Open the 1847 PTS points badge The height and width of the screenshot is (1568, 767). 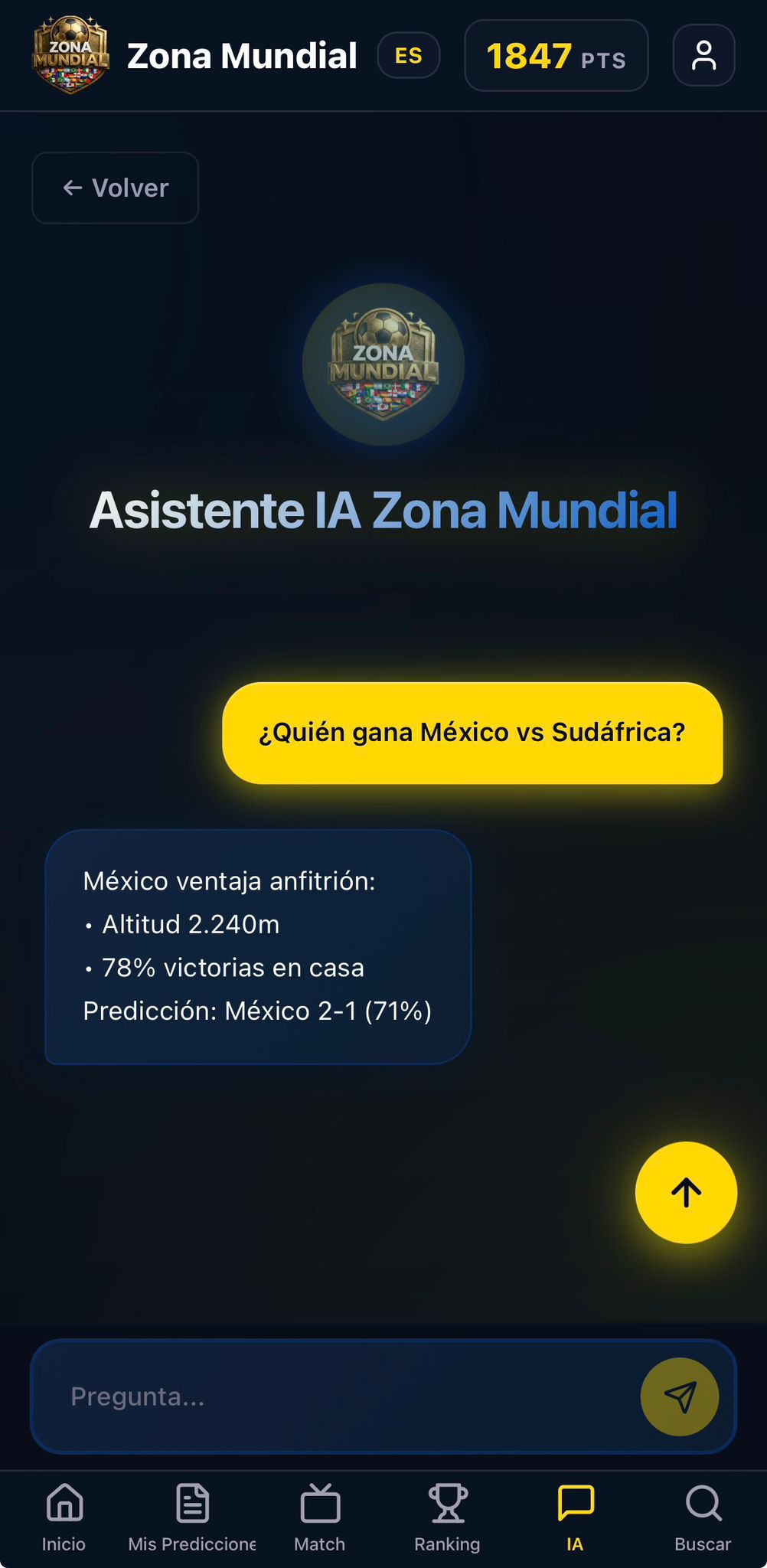coord(556,56)
